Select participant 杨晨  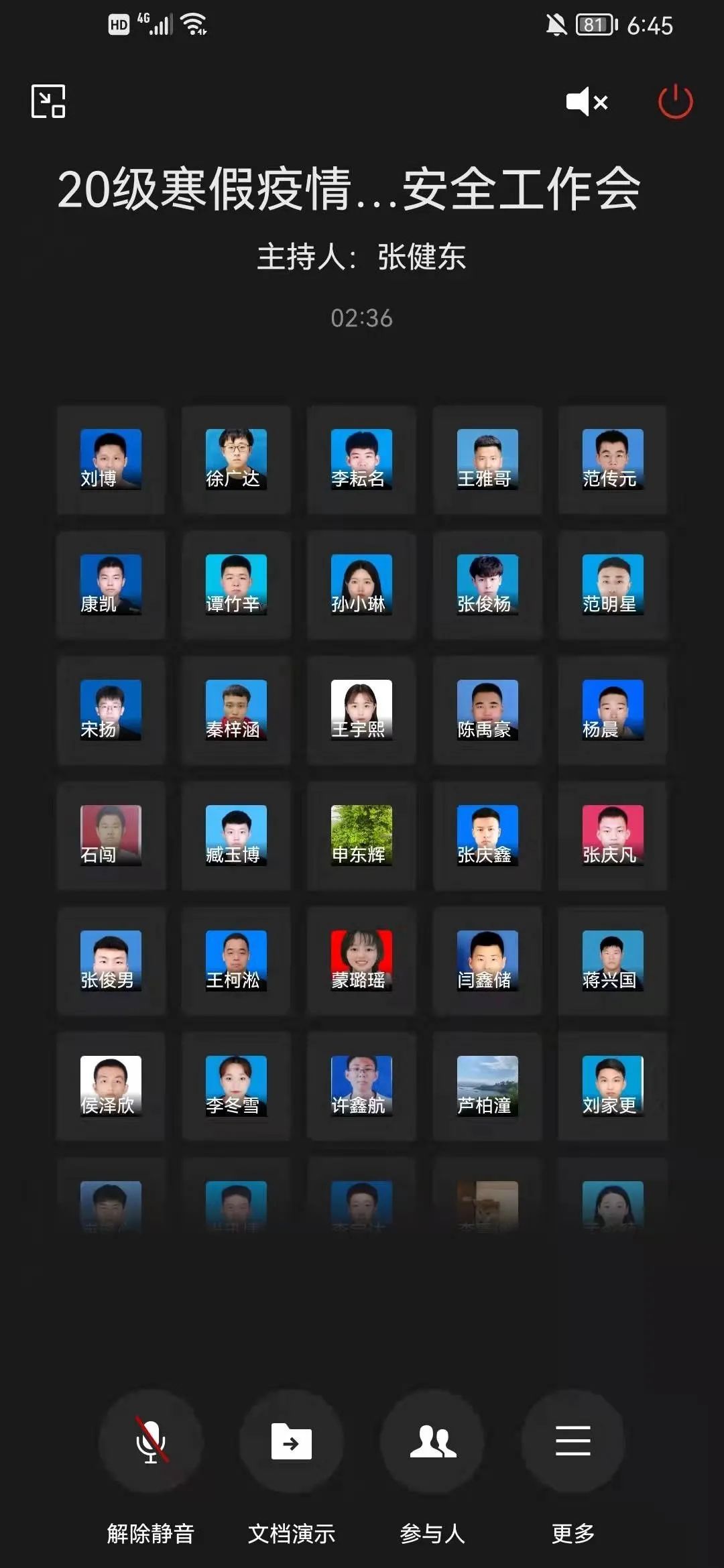(x=613, y=710)
